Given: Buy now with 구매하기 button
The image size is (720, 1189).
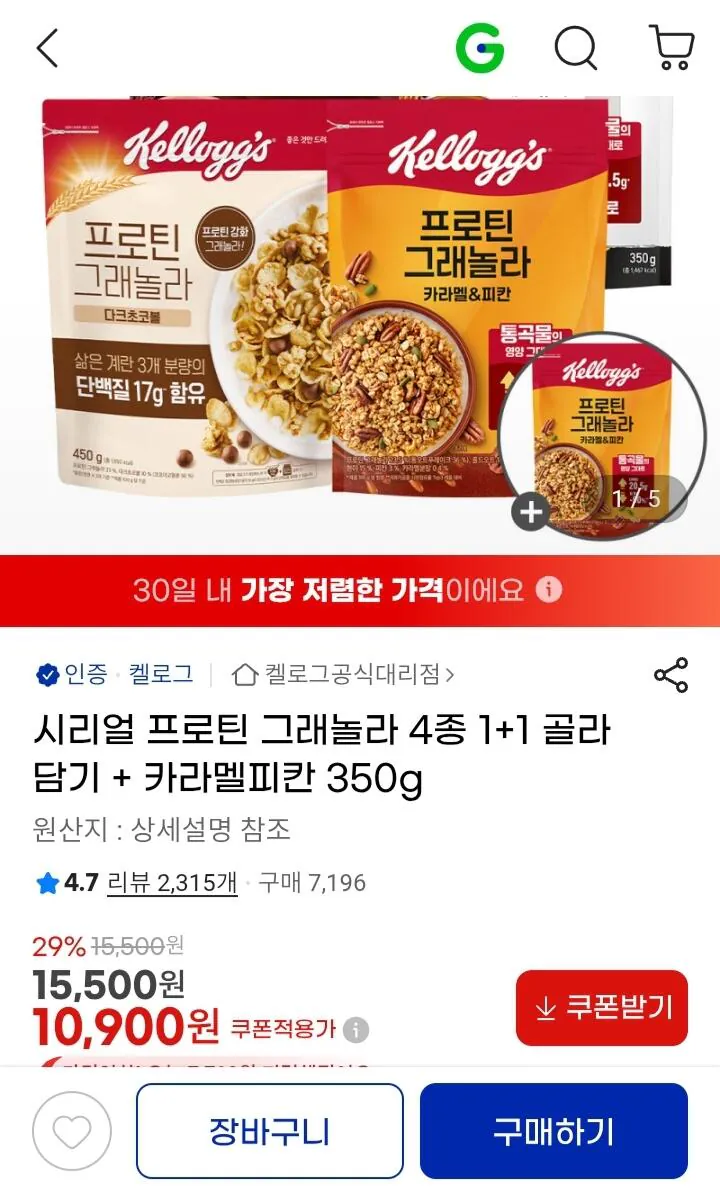Looking at the screenshot, I should pyautogui.click(x=553, y=1131).
